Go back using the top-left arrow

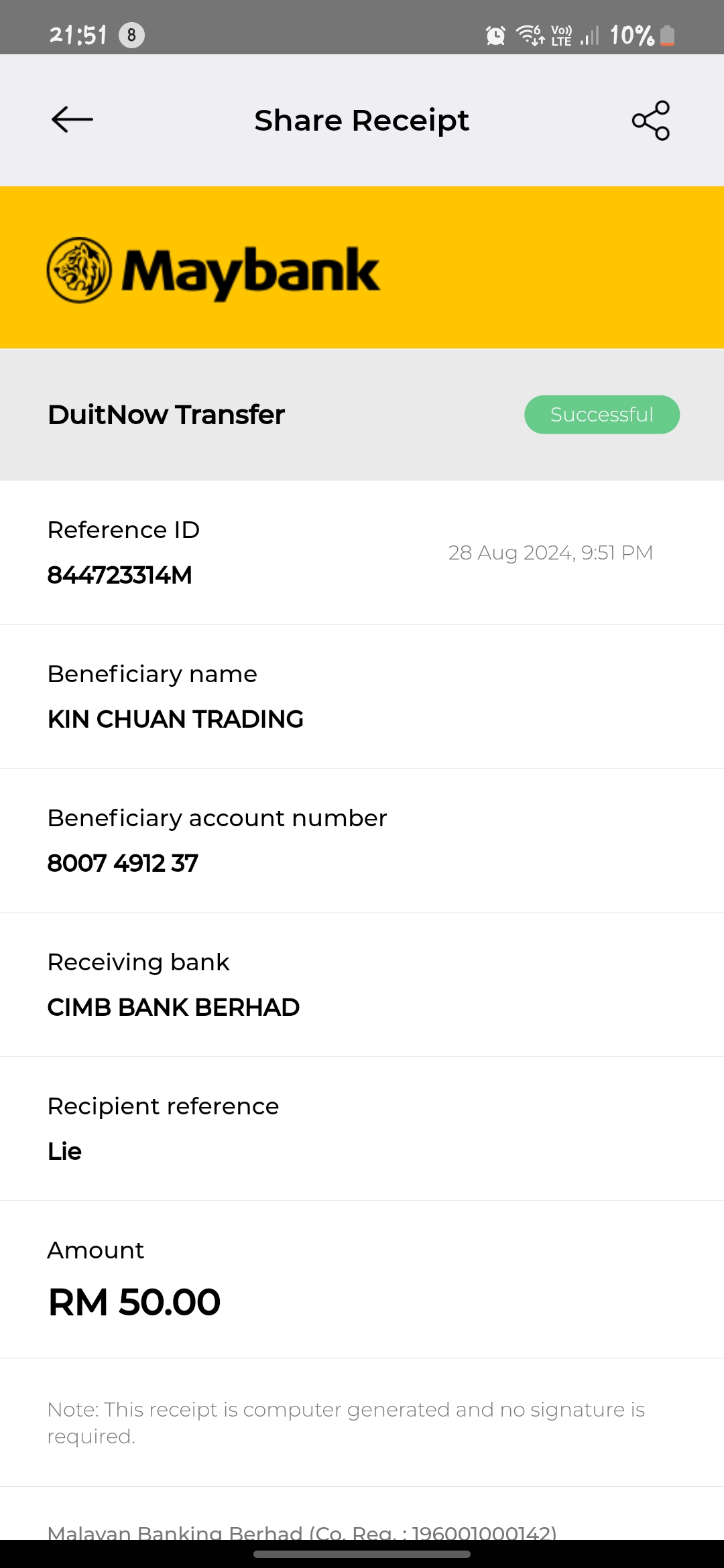point(72,120)
